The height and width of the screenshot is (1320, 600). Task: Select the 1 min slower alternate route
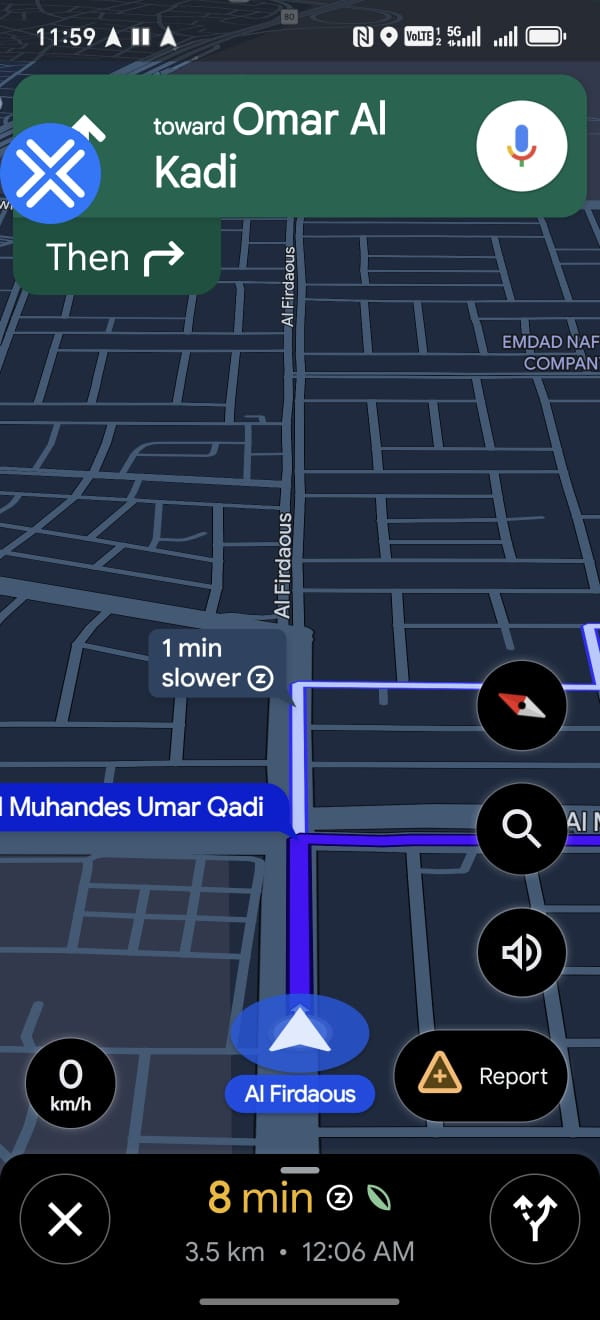pyautogui.click(x=216, y=662)
